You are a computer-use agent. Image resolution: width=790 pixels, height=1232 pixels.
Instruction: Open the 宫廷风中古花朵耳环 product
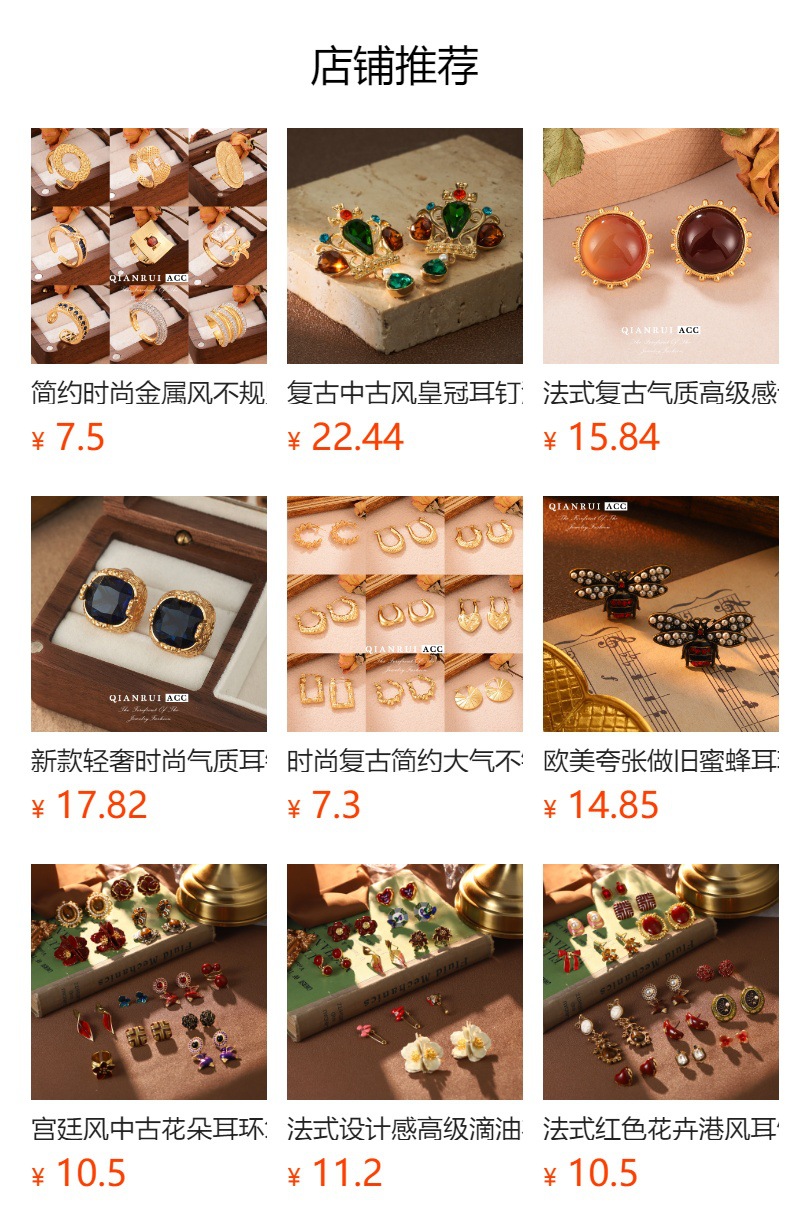point(148,982)
